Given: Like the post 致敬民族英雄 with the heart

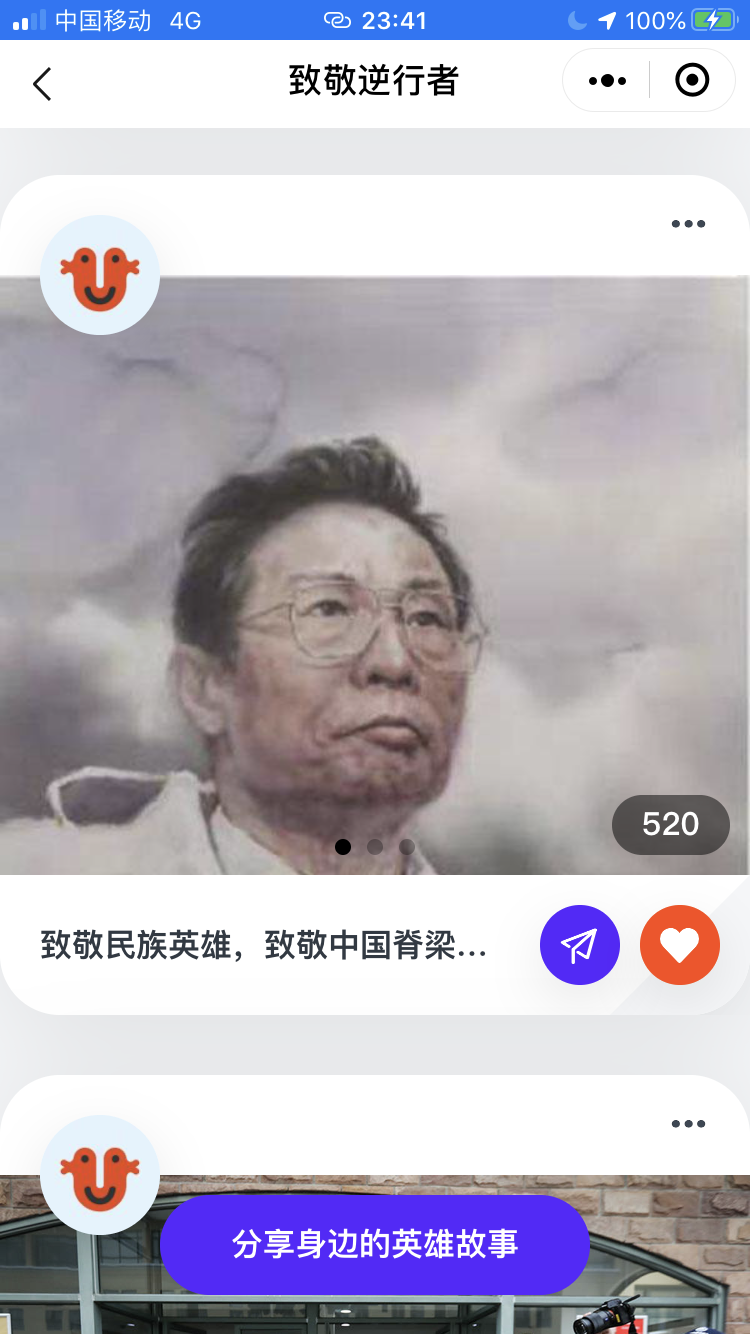Looking at the screenshot, I should [680, 945].
